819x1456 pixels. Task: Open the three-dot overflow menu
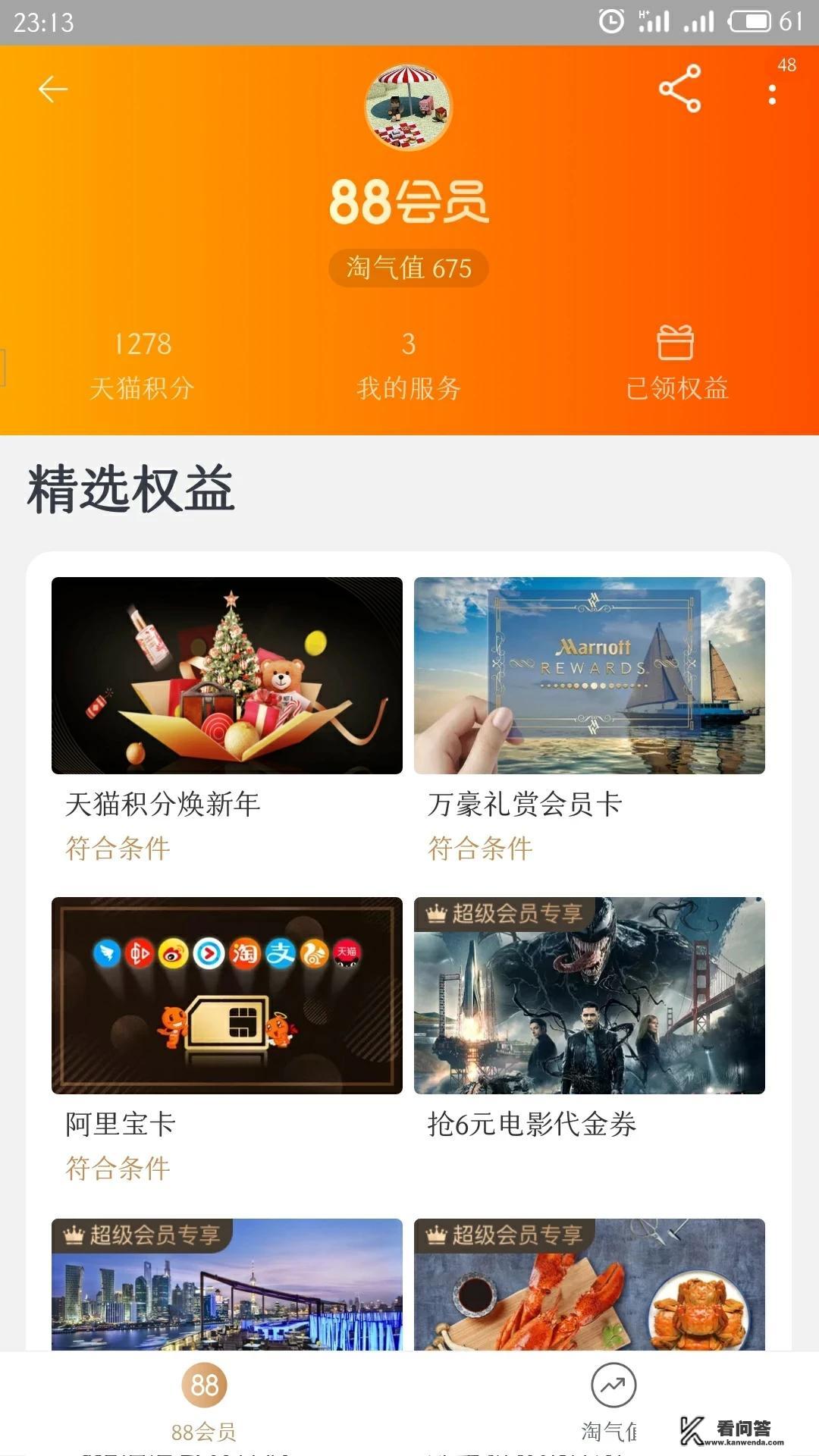point(772,93)
